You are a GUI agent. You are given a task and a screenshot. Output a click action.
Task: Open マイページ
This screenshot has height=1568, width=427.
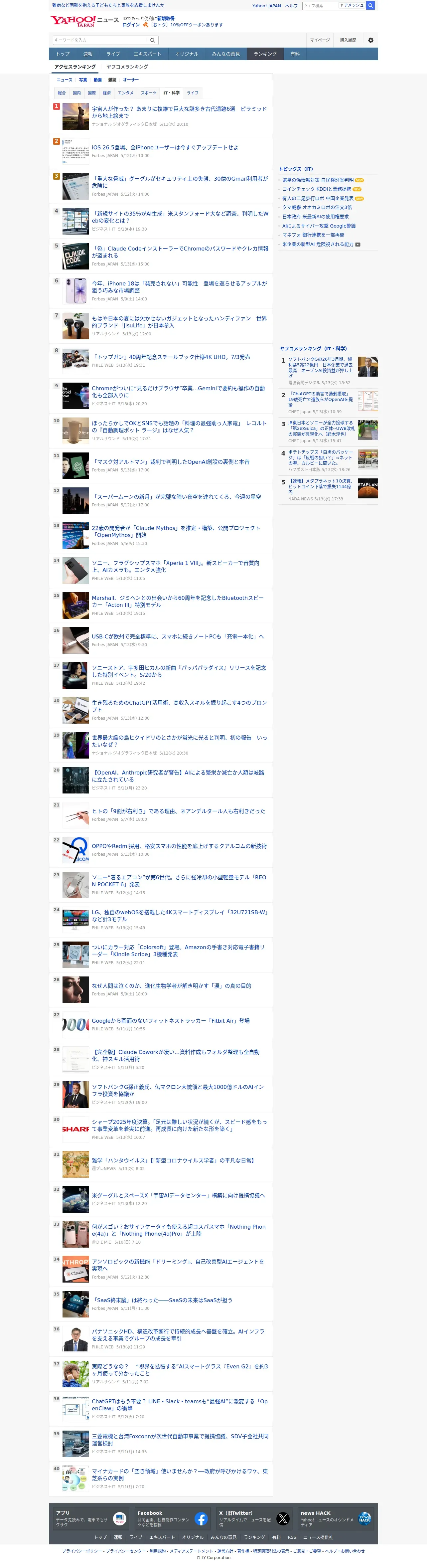coord(320,40)
